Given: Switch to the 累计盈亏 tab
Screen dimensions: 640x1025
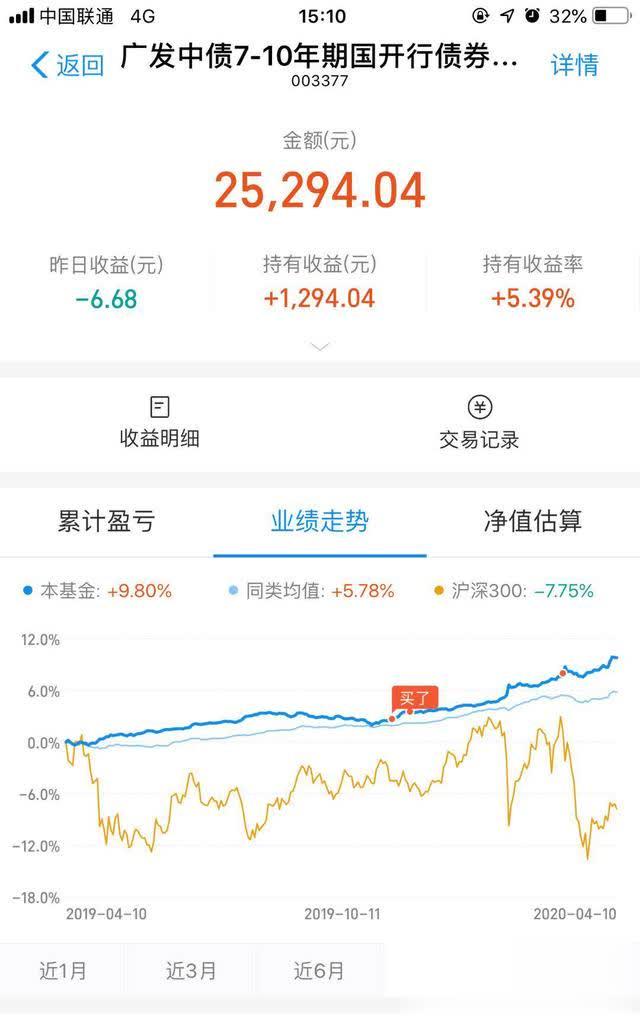Looking at the screenshot, I should [x=107, y=521].
